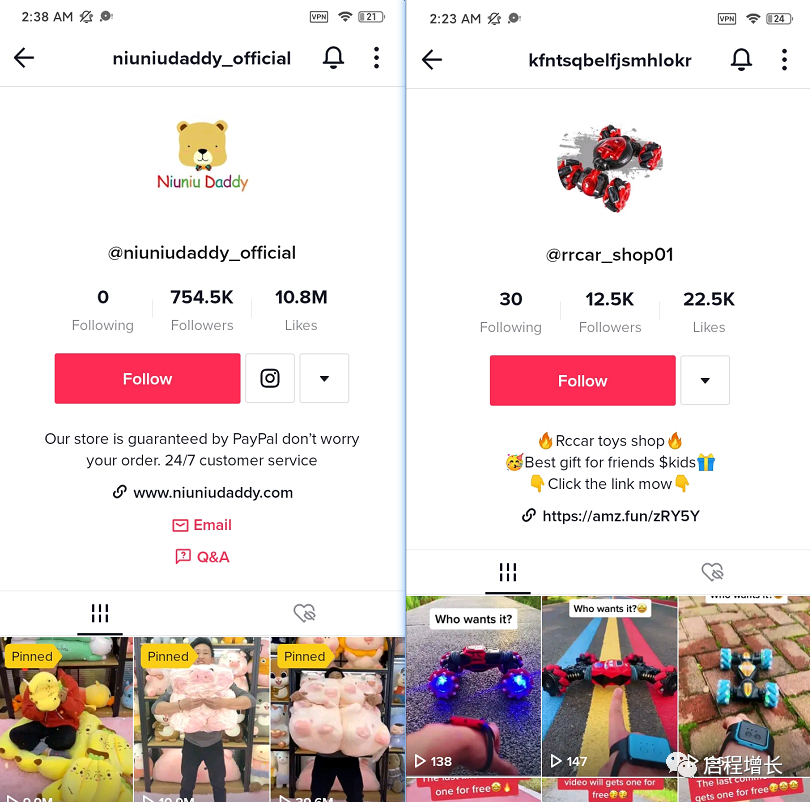The image size is (810, 802).
Task: Open Instagram link of niuniudaddy_official
Action: coord(270,379)
